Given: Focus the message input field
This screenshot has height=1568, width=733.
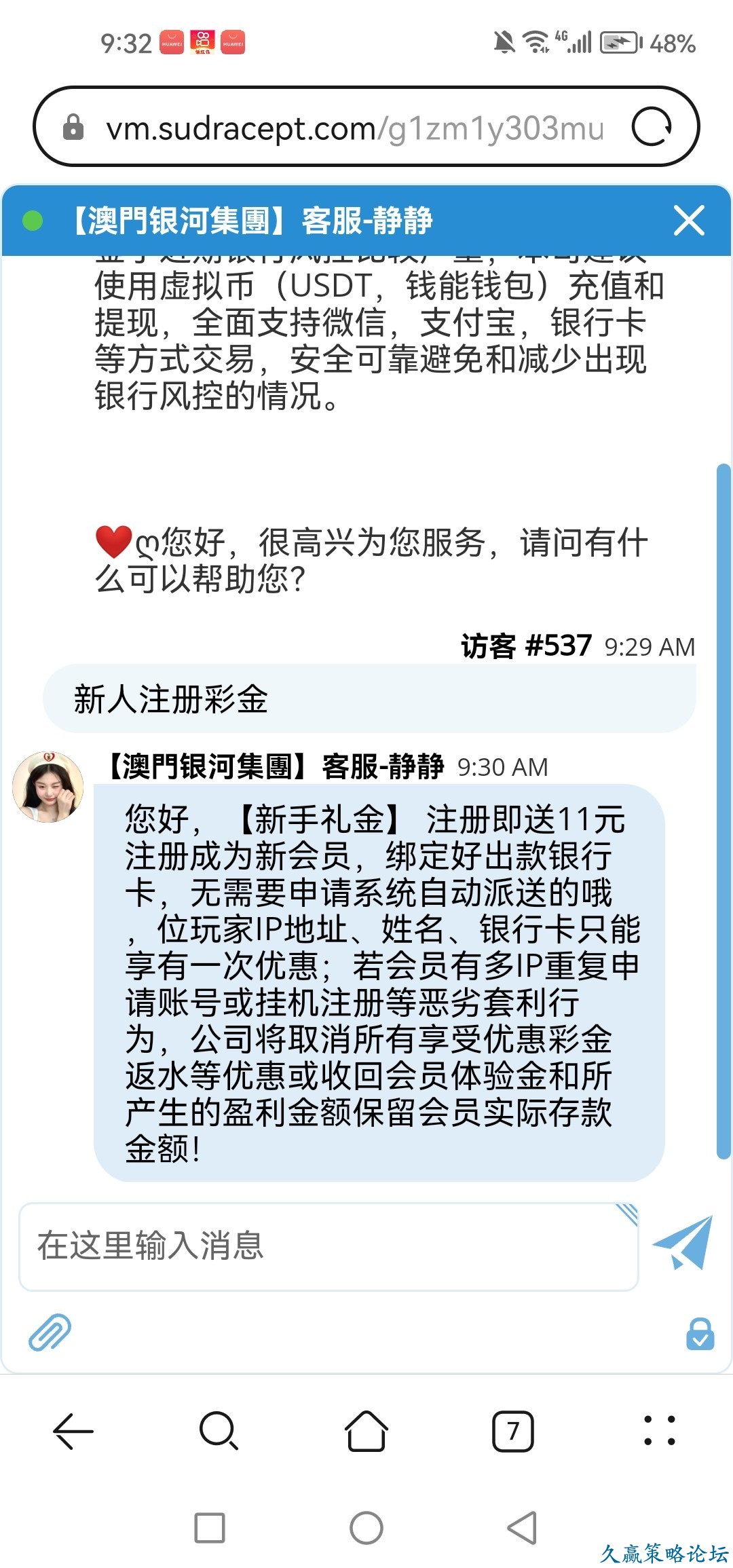Looking at the screenshot, I should point(328,1246).
